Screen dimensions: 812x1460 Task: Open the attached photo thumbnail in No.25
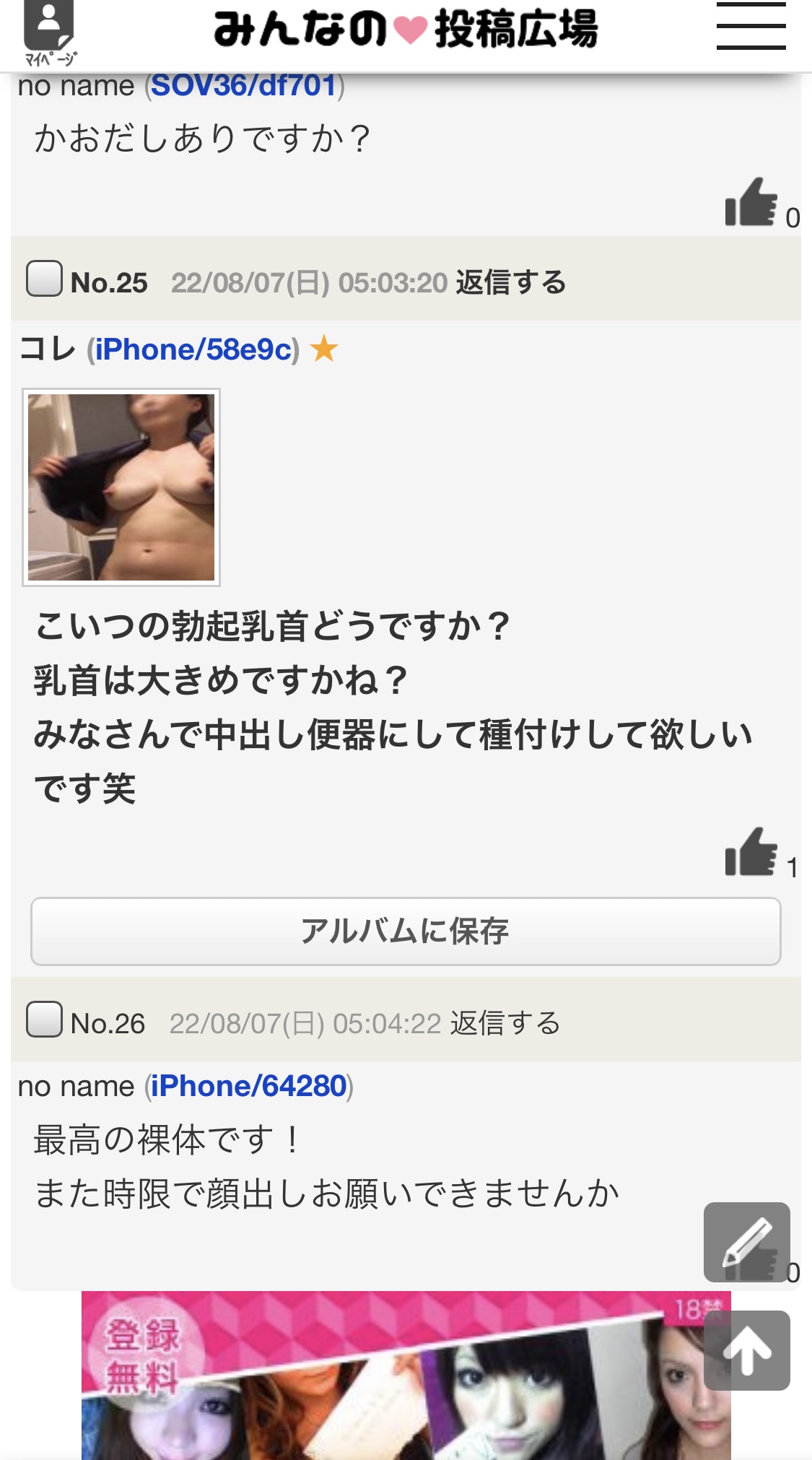121,485
